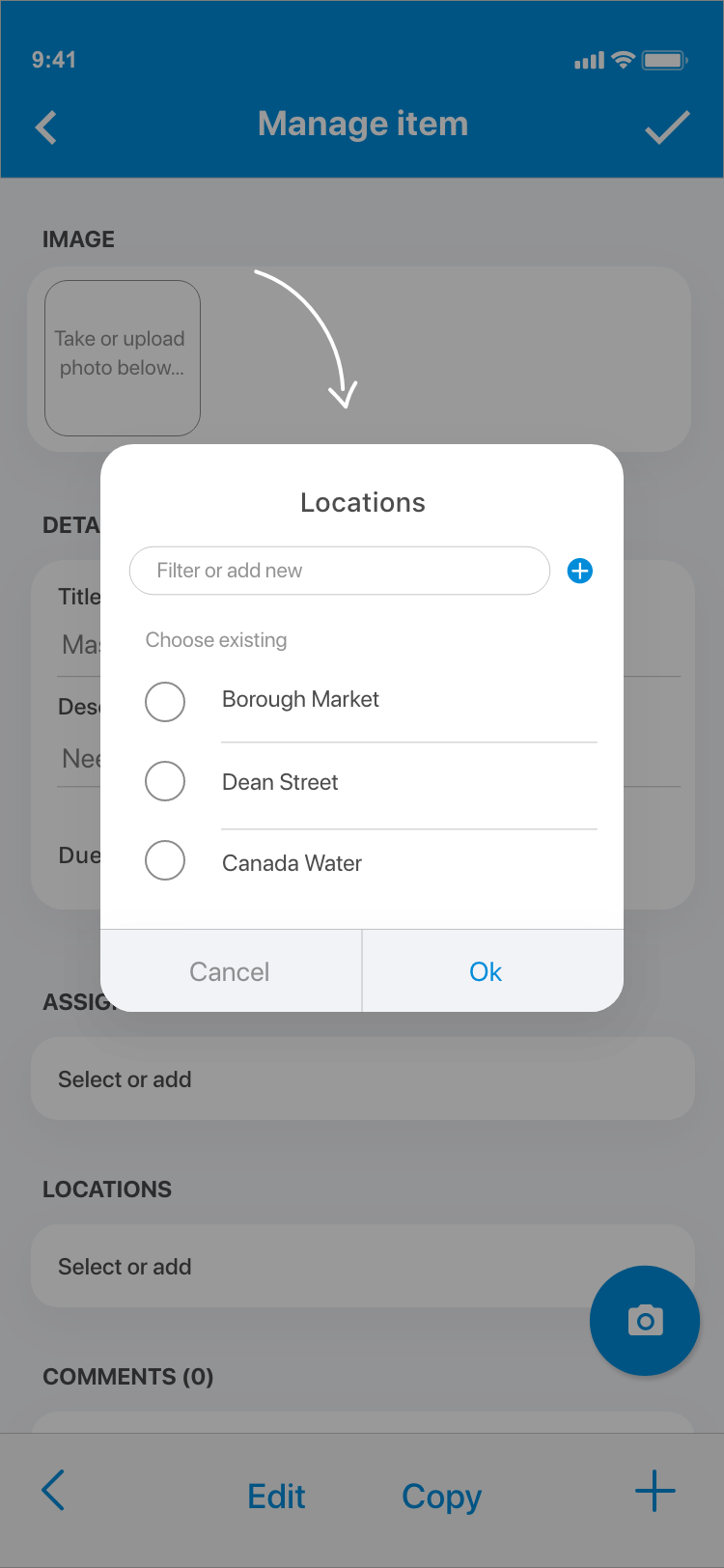Viewport: 724px width, 1568px height.
Task: Confirm the selection with Ok
Action: coord(486,971)
